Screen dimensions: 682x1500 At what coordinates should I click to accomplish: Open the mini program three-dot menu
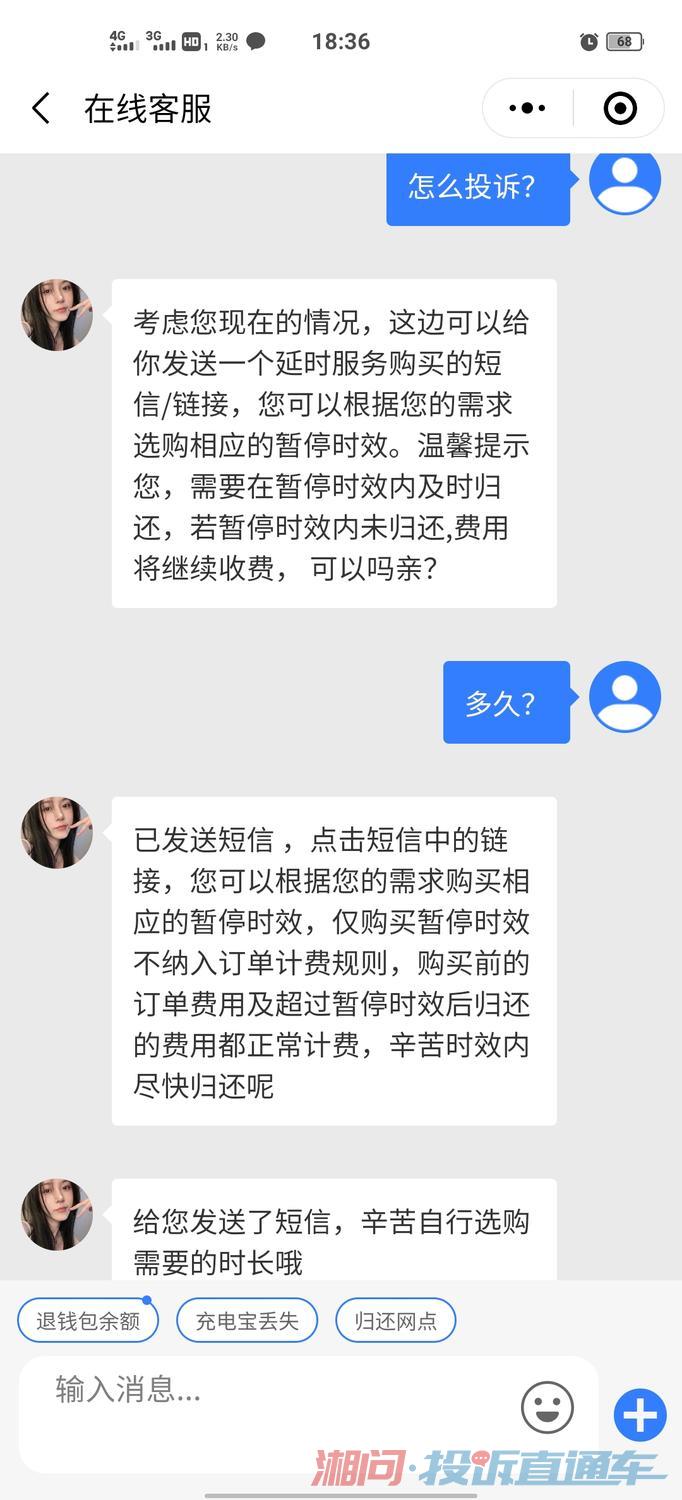tap(527, 108)
